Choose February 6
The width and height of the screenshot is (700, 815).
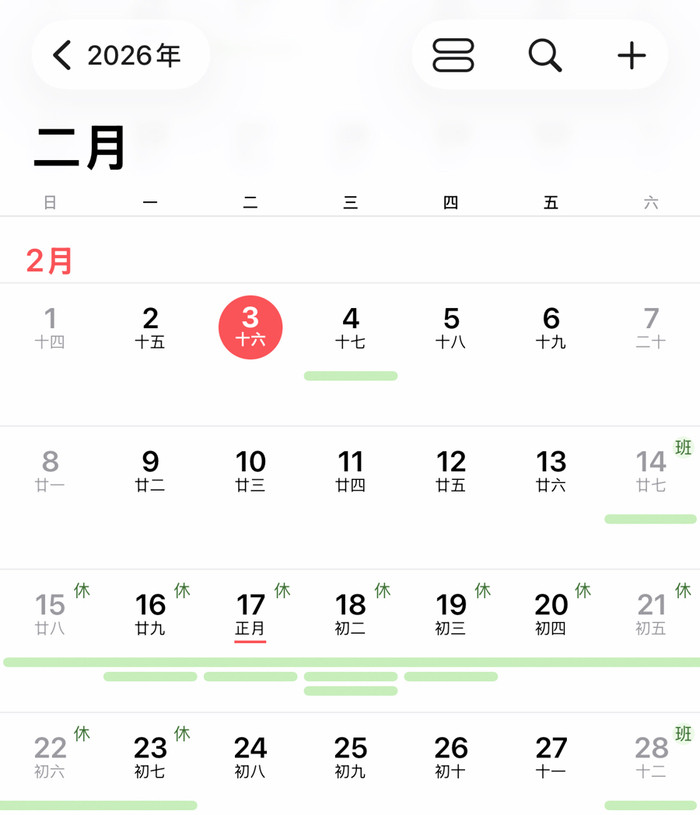click(551, 327)
